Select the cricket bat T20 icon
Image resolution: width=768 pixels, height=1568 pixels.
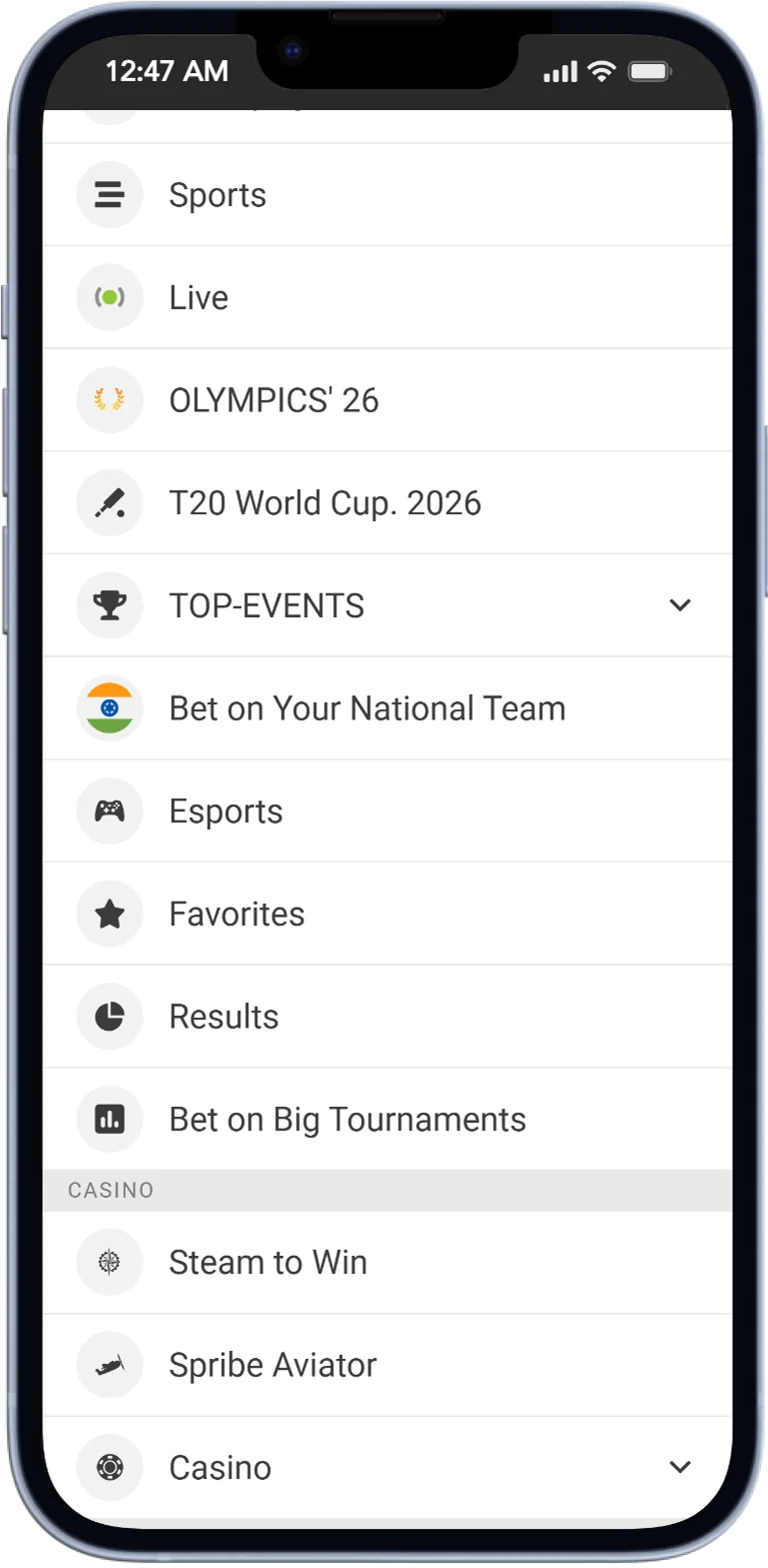click(x=109, y=502)
